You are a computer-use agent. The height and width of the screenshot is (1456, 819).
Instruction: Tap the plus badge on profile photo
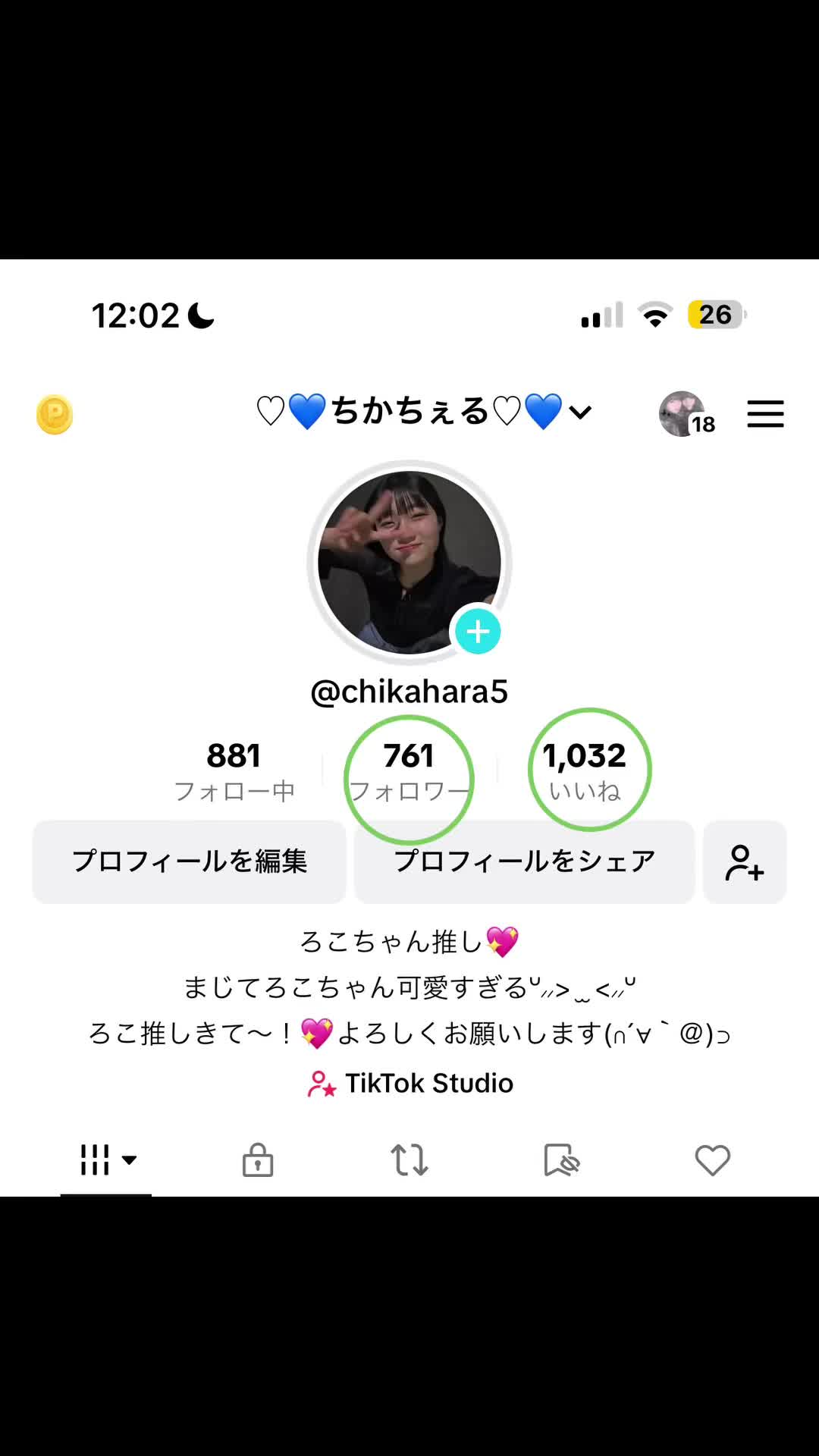coord(478,632)
